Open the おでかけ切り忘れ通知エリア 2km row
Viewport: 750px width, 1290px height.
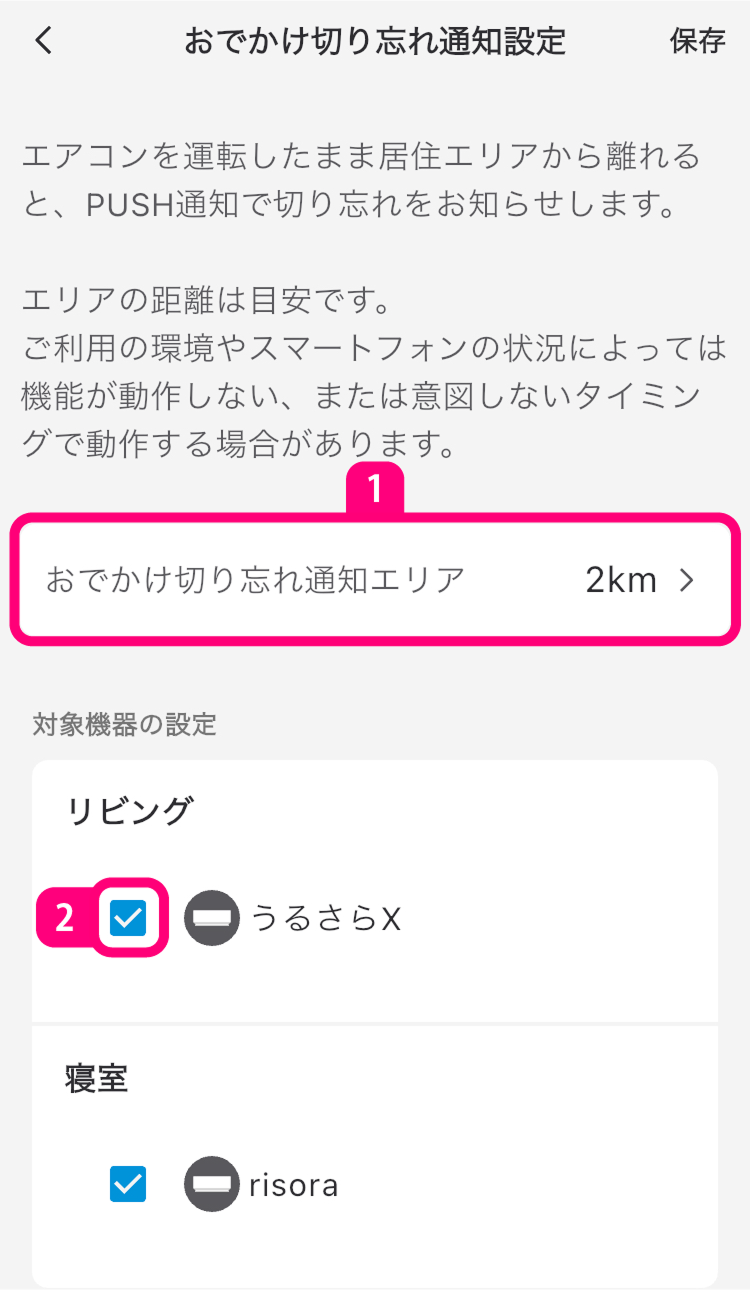point(375,579)
